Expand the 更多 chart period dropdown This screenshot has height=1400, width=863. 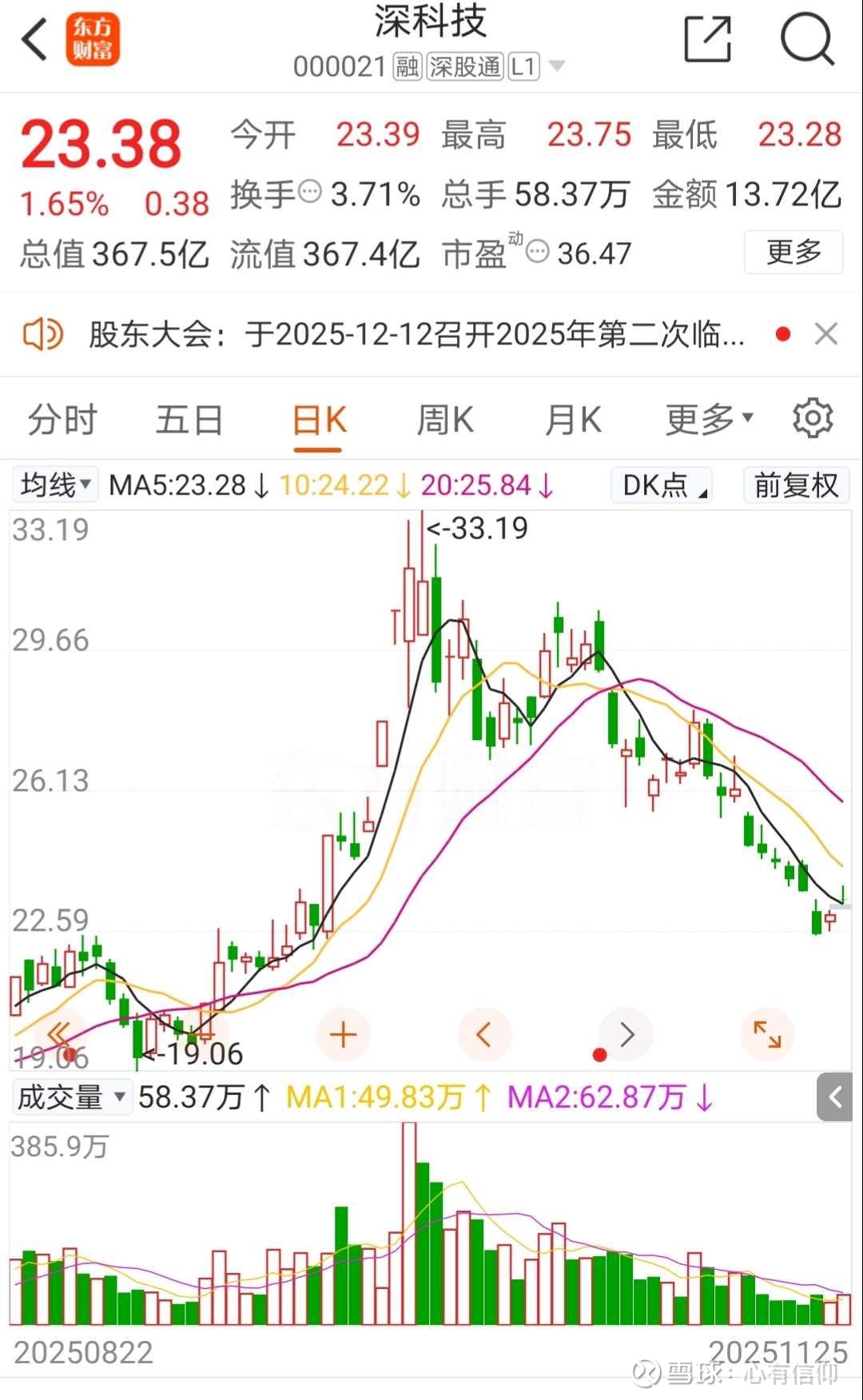709,419
